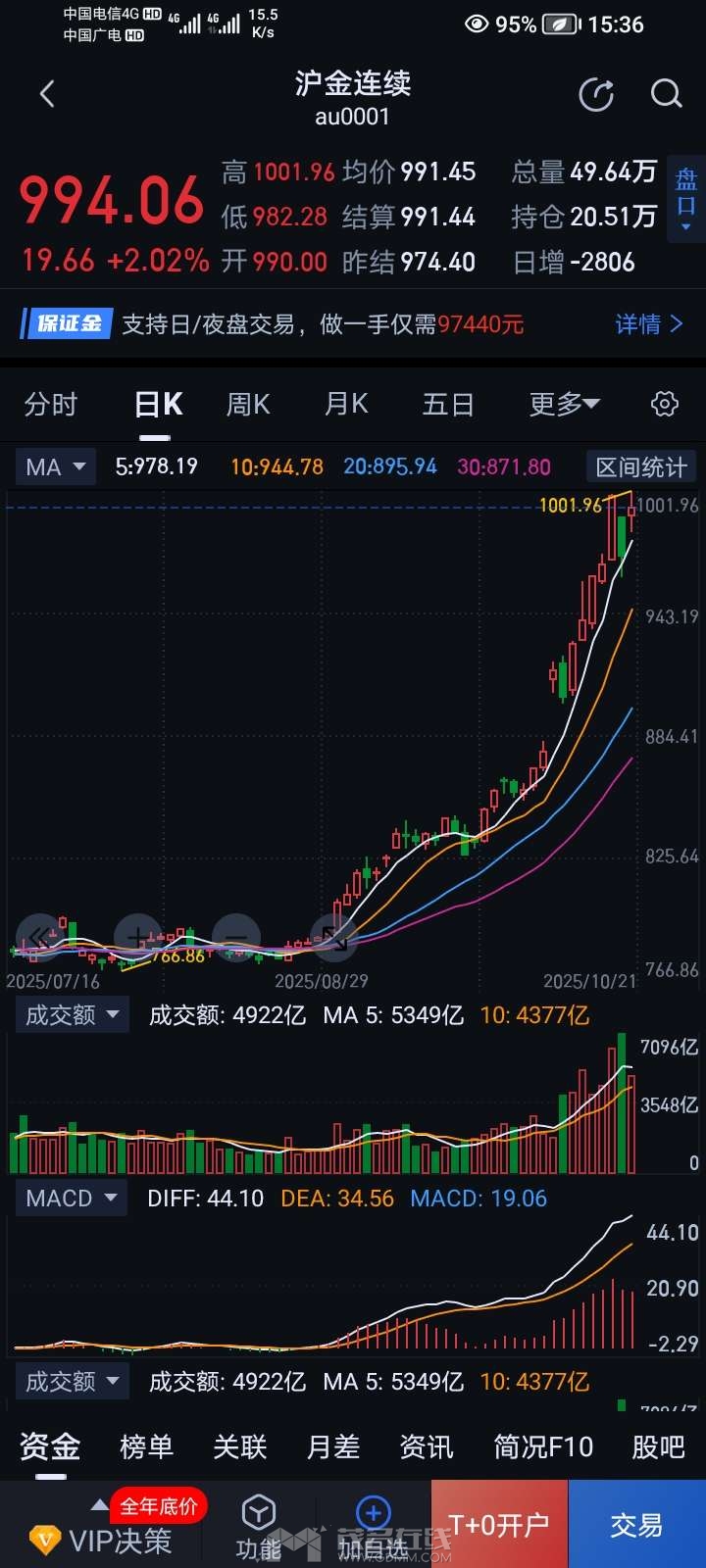Tap the 交易 trade button
The width and height of the screenshot is (706, 1568).
pyautogui.click(x=636, y=1525)
